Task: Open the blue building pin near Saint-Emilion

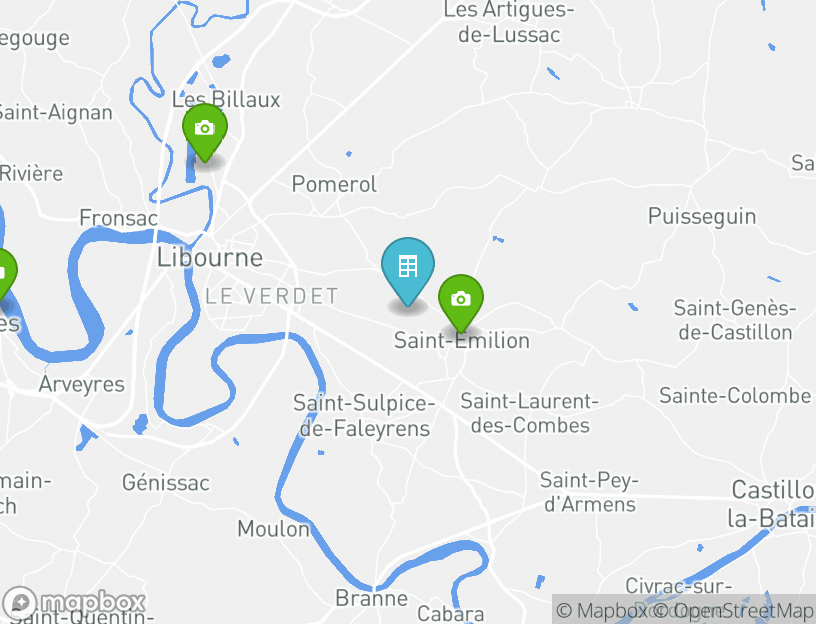Action: pyautogui.click(x=408, y=268)
